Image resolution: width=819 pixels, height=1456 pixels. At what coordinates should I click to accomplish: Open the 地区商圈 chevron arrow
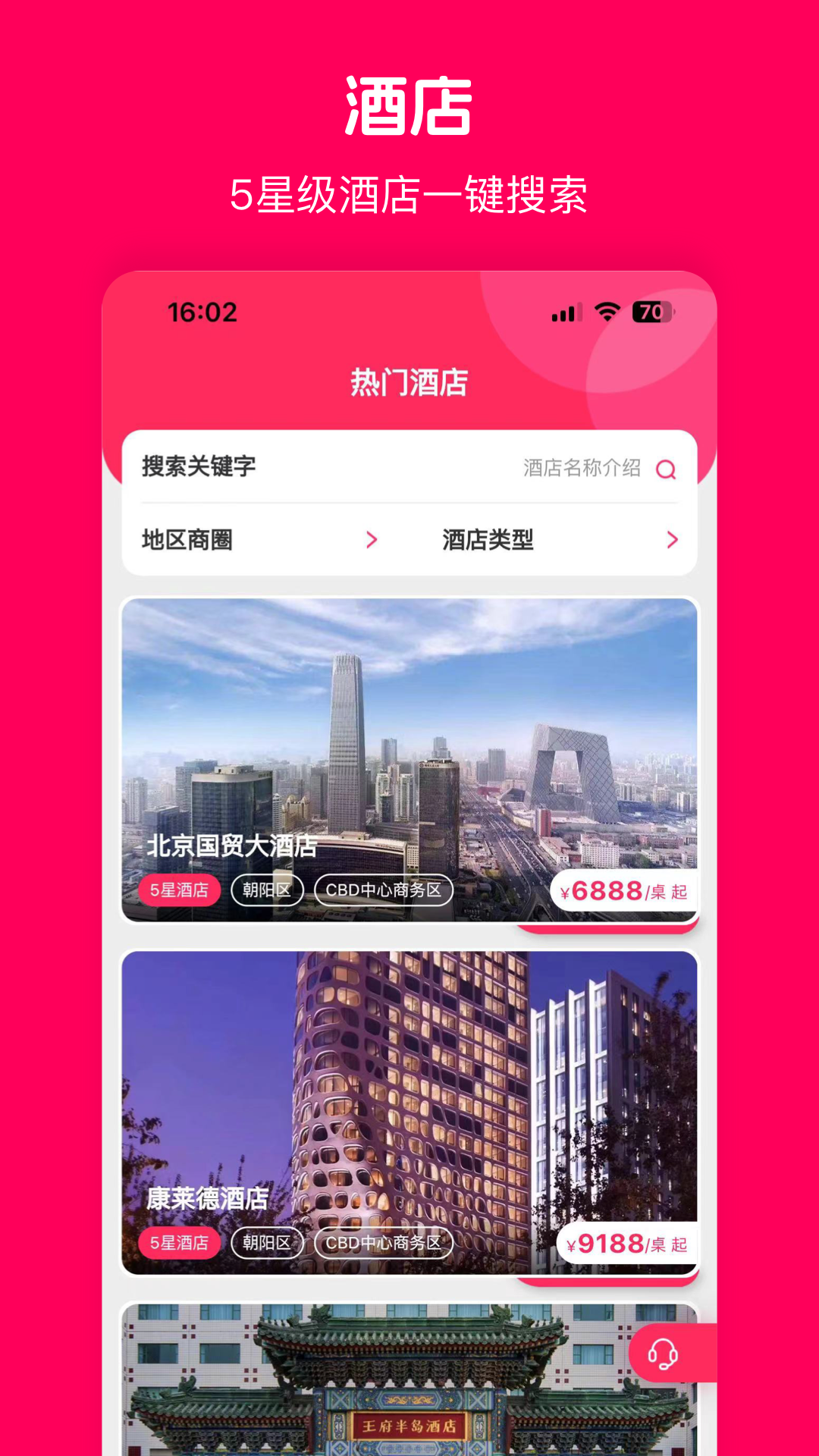pos(371,540)
